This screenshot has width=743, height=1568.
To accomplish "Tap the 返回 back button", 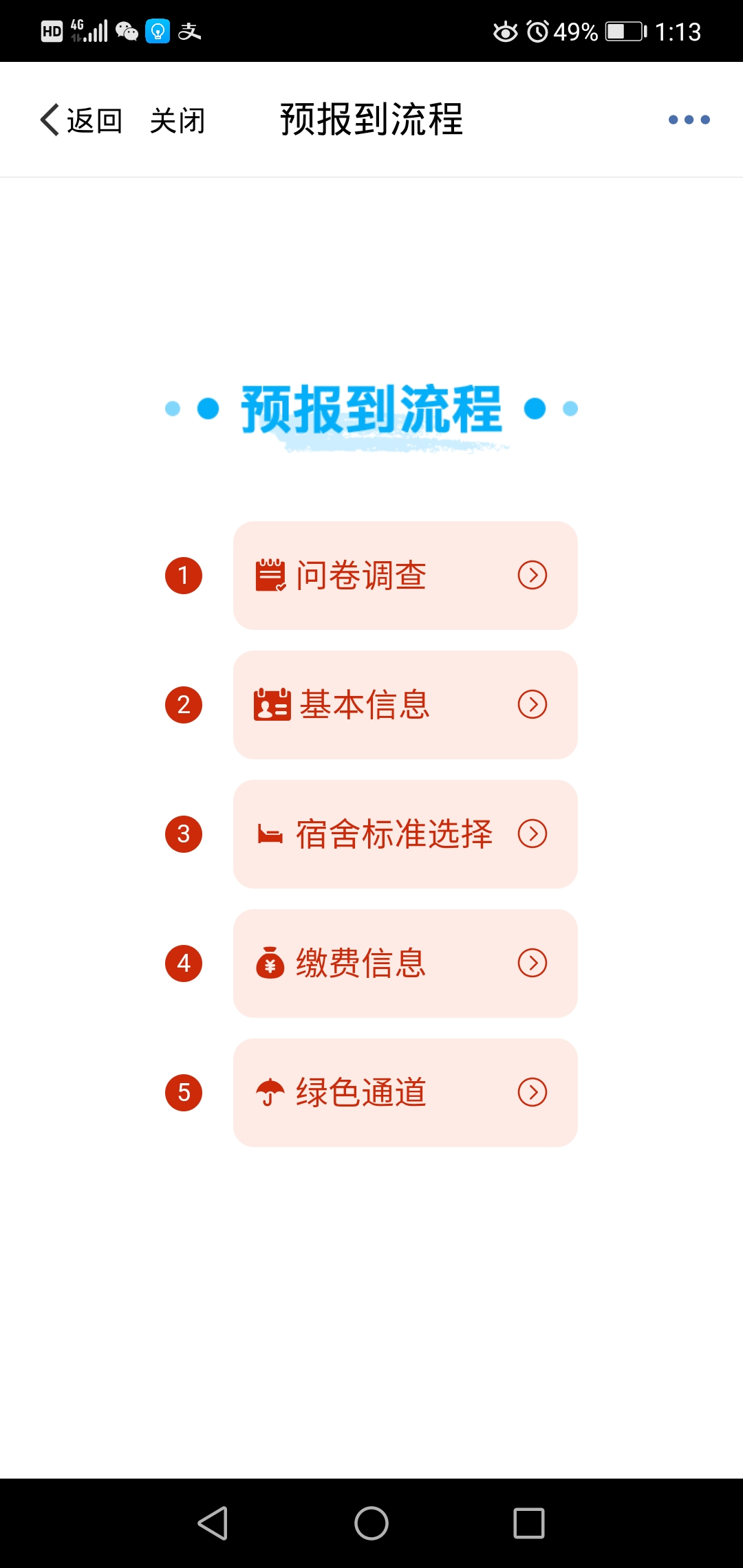I will pyautogui.click(x=81, y=120).
